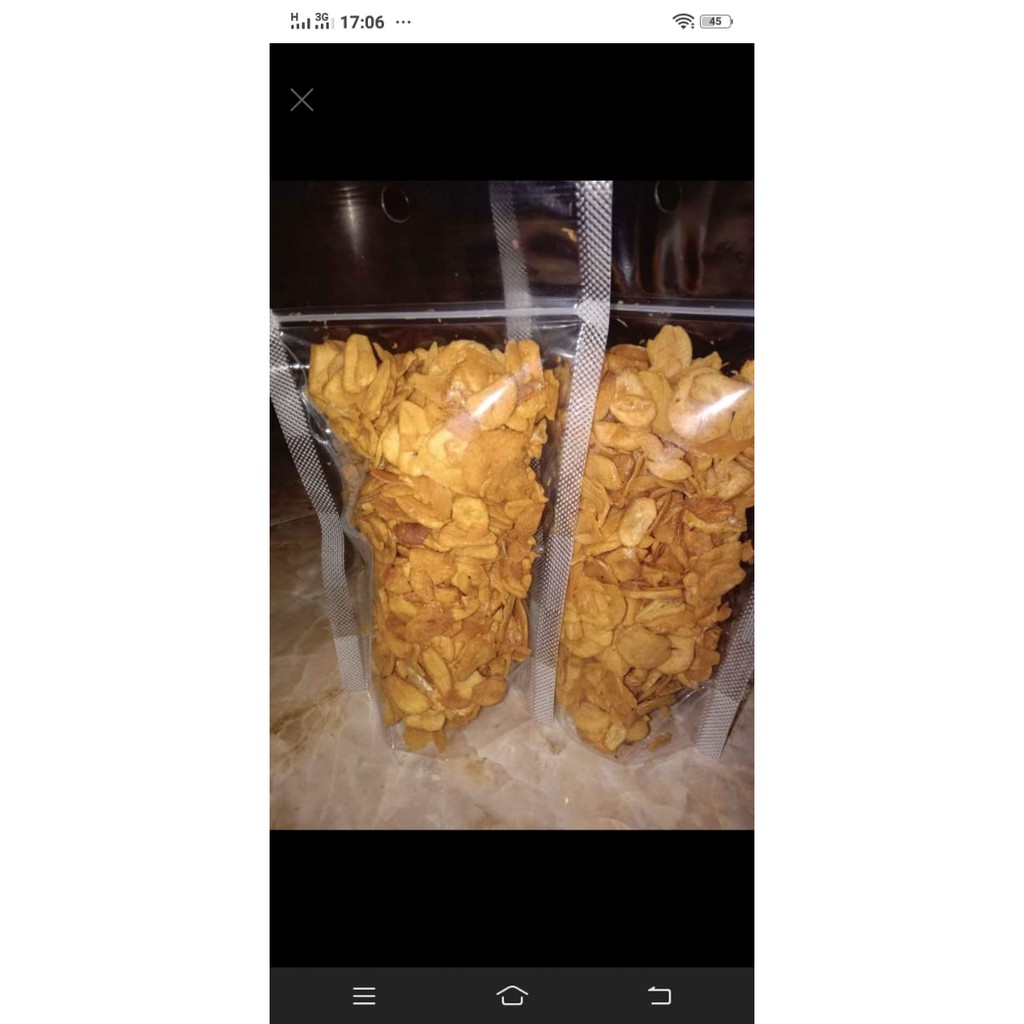The image size is (1024, 1024).
Task: Open the recent apps menu button
Action: [x=364, y=995]
